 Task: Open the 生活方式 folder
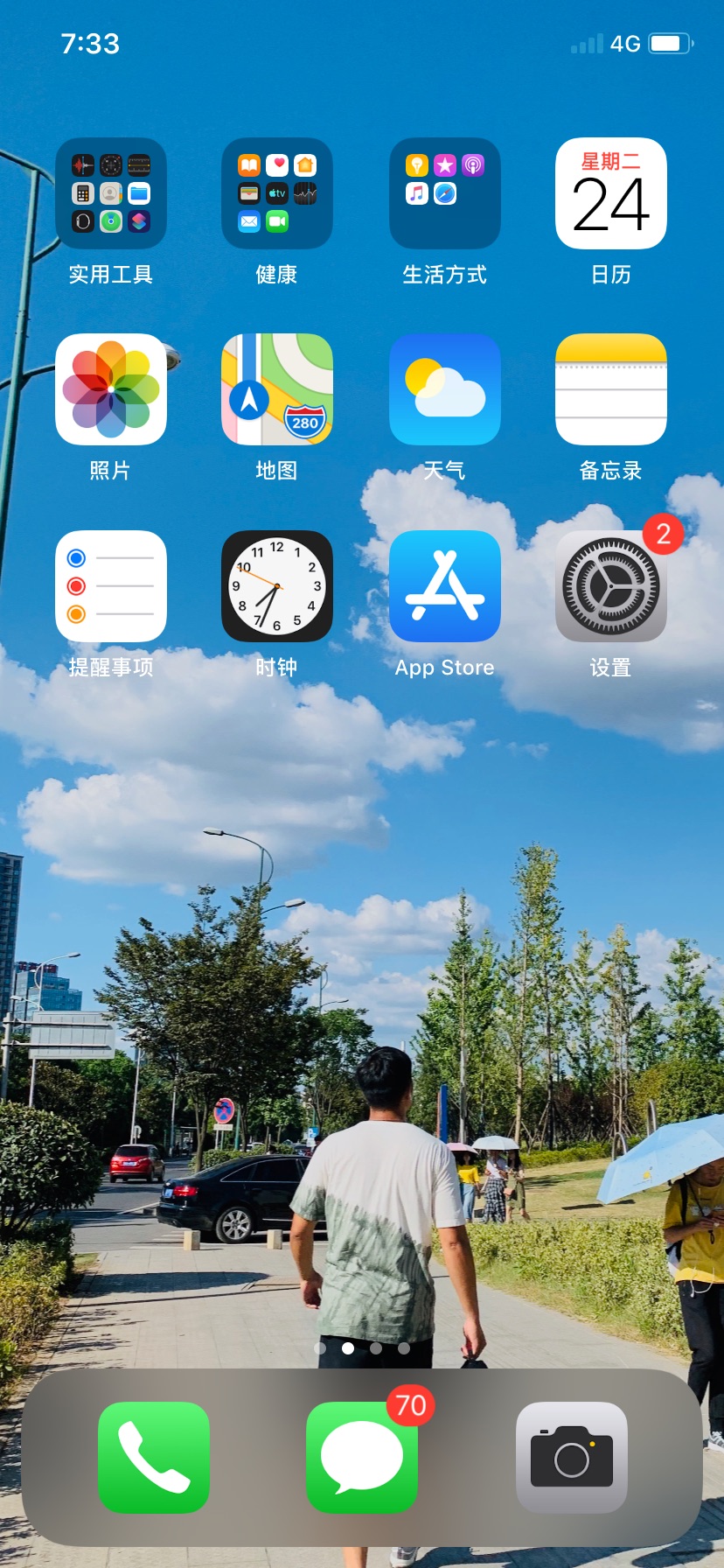click(445, 193)
